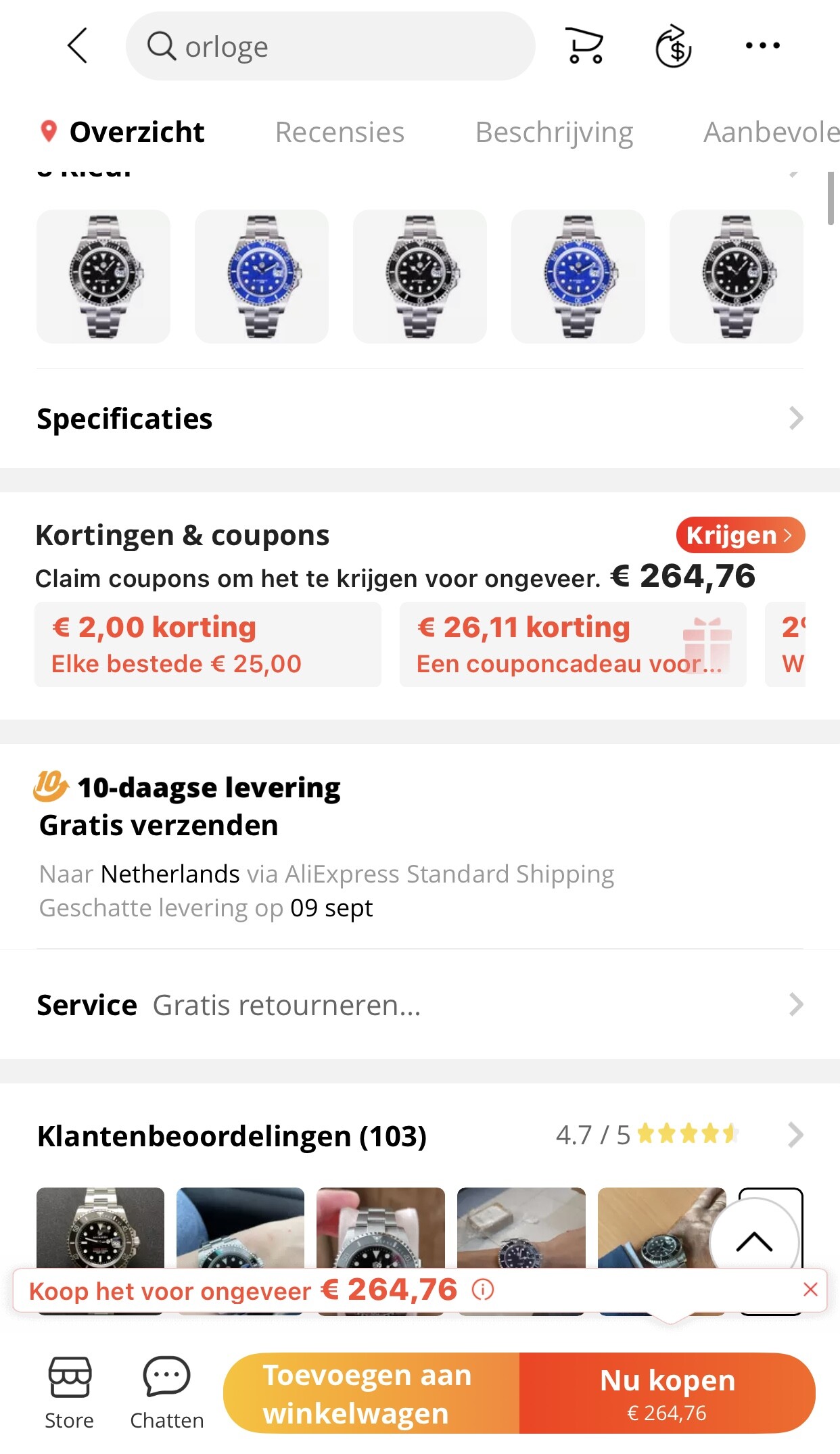Go back with the top-left arrow
The height and width of the screenshot is (1454, 840).
pyautogui.click(x=78, y=46)
